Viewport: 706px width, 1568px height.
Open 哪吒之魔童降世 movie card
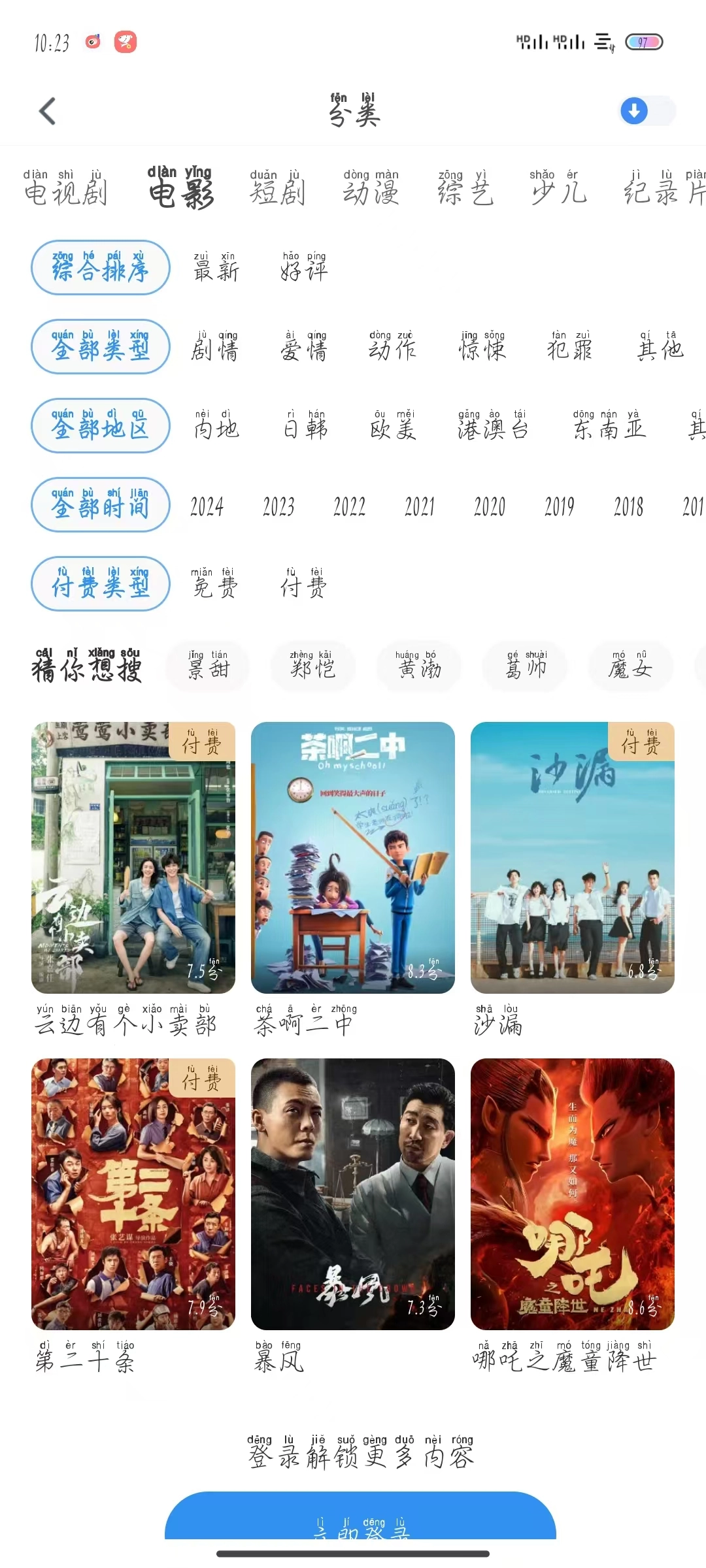pyautogui.click(x=573, y=1194)
